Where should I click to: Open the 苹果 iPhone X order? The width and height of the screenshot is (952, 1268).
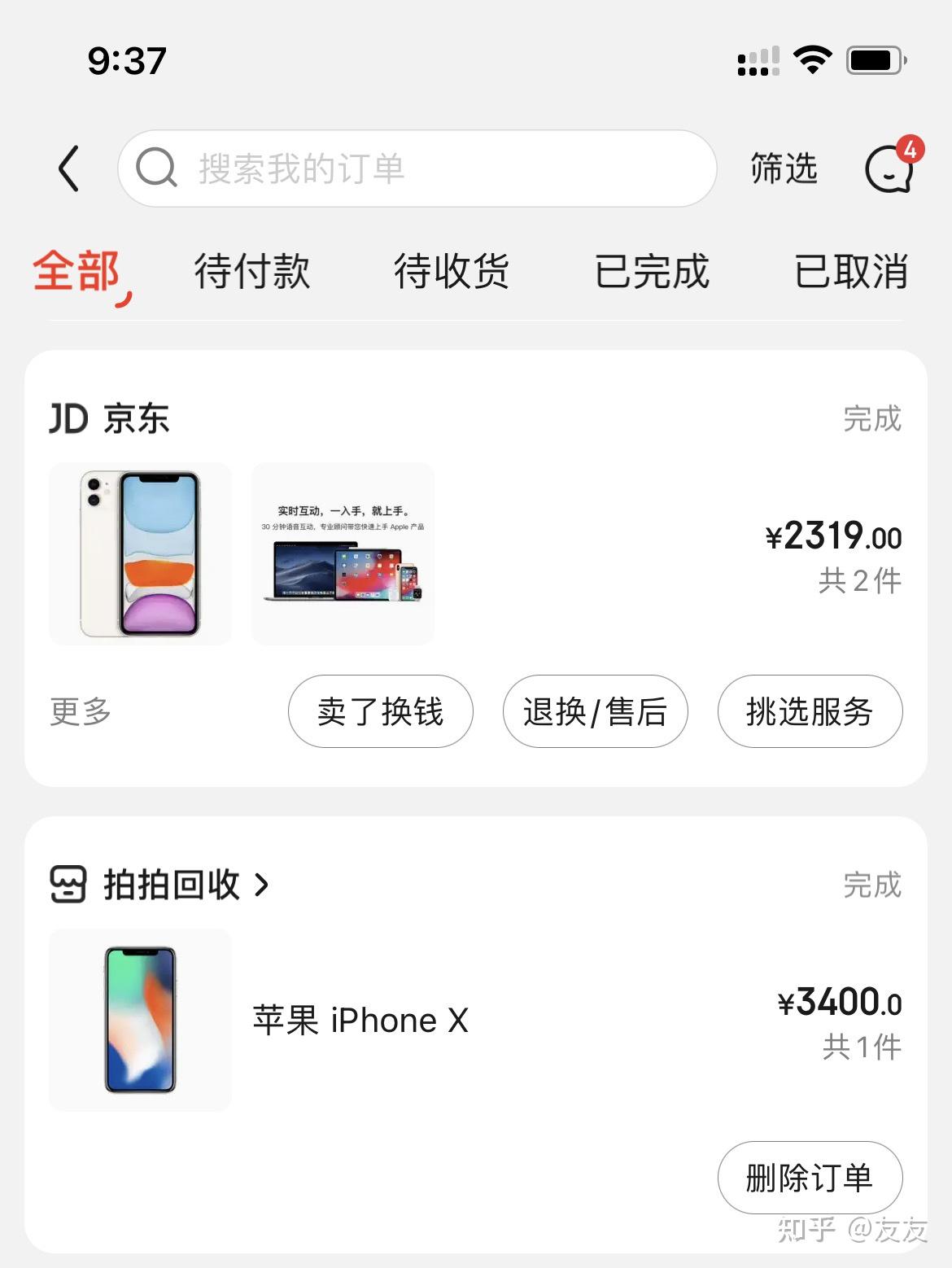[360, 1020]
